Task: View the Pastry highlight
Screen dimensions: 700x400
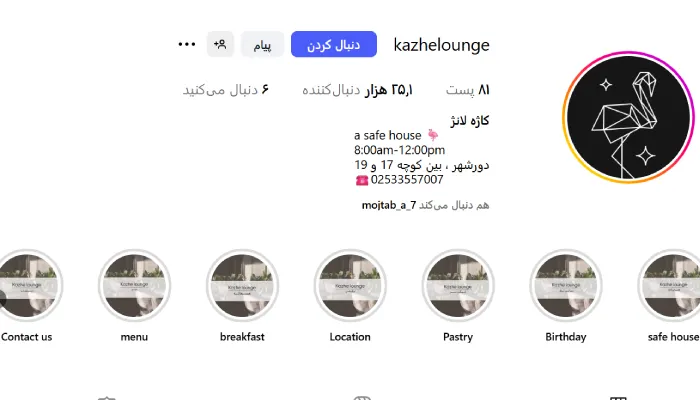Action: pos(458,285)
